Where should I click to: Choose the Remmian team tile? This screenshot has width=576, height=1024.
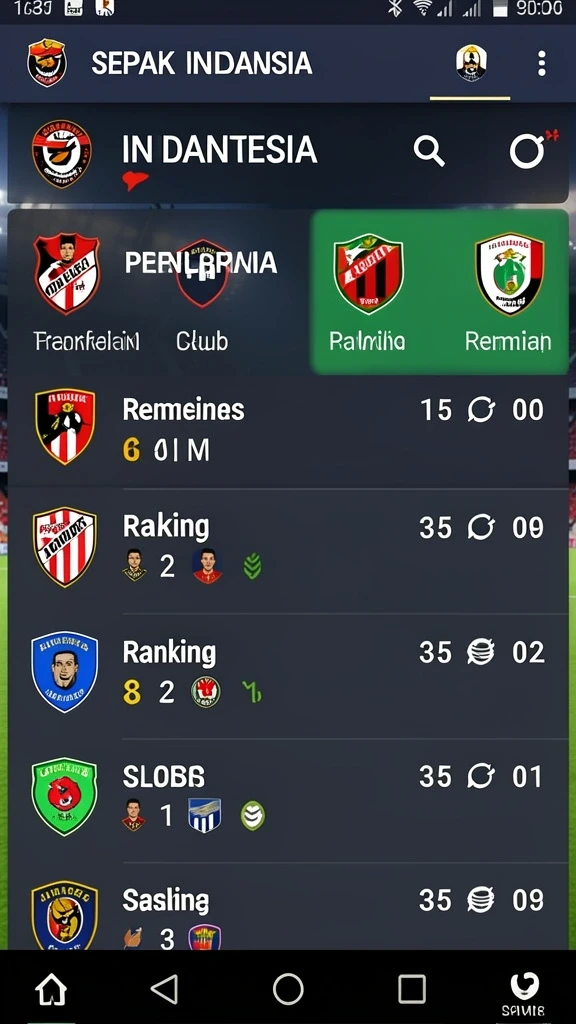tap(508, 293)
